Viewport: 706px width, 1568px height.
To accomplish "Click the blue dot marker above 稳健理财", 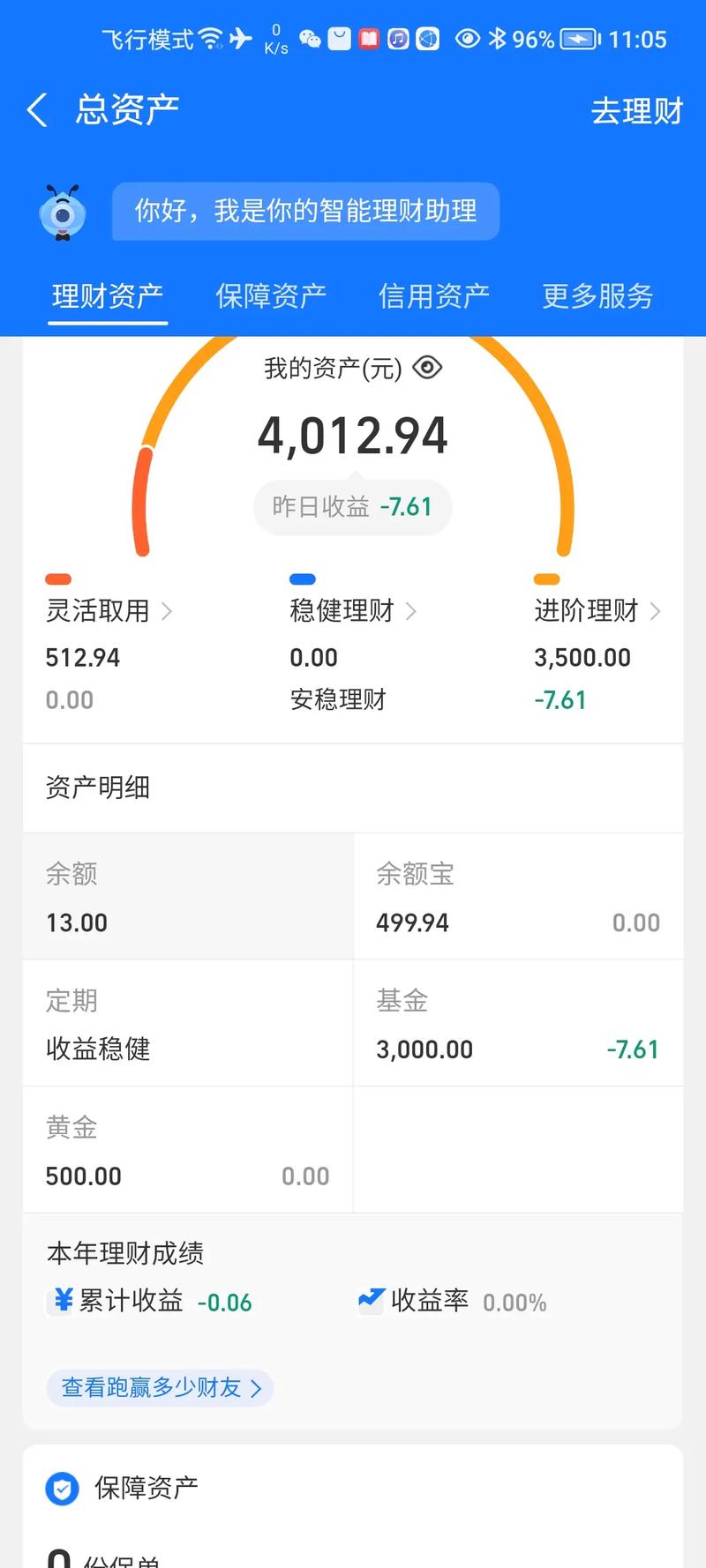I will coord(302,579).
